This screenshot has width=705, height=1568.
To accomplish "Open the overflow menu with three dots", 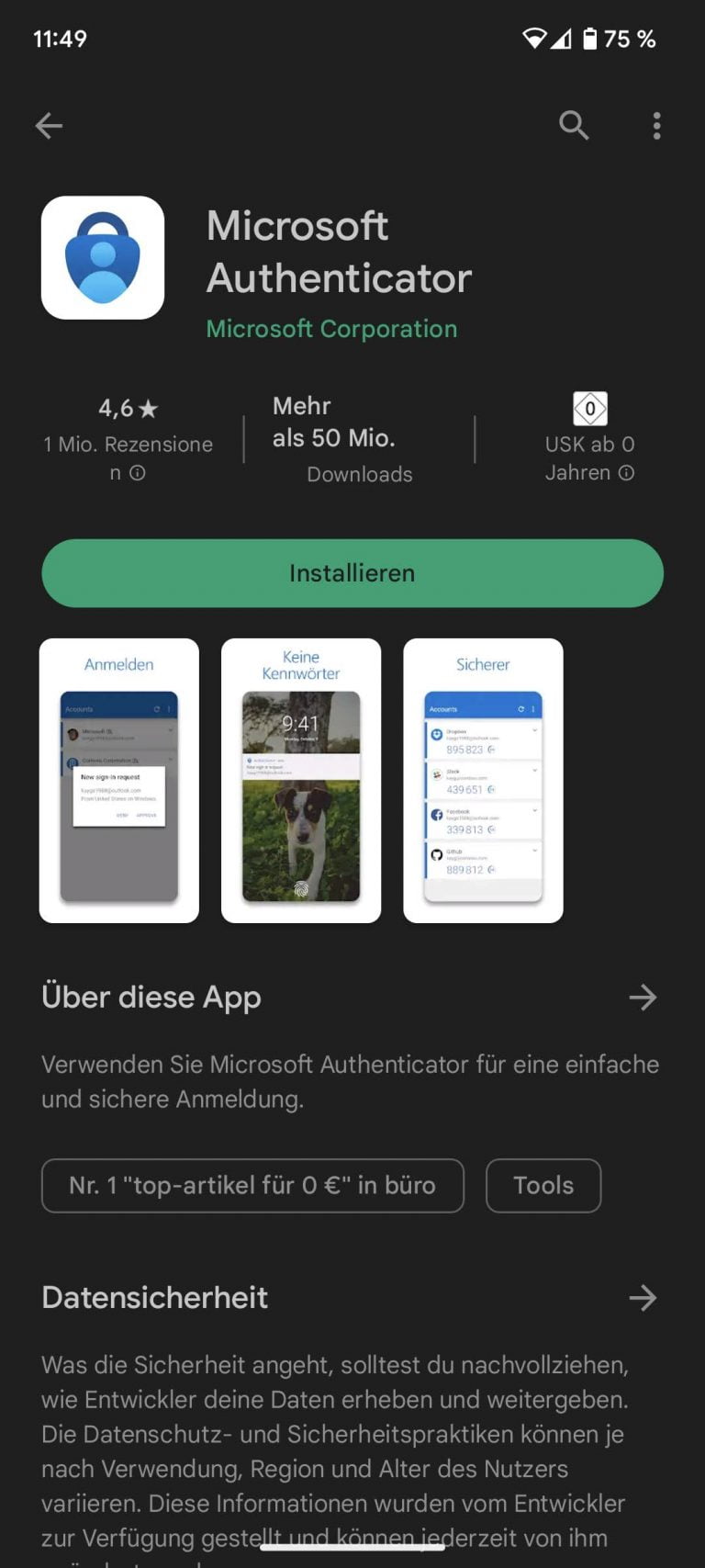I will point(657,126).
